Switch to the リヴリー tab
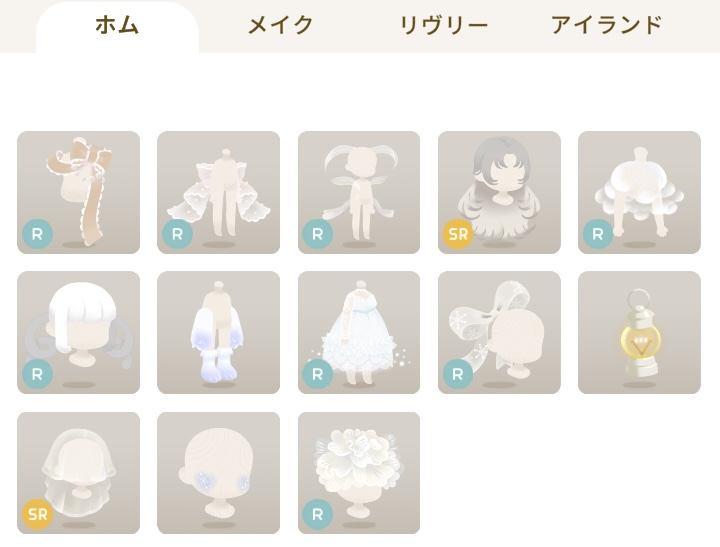The height and width of the screenshot is (547, 720). [443, 26]
